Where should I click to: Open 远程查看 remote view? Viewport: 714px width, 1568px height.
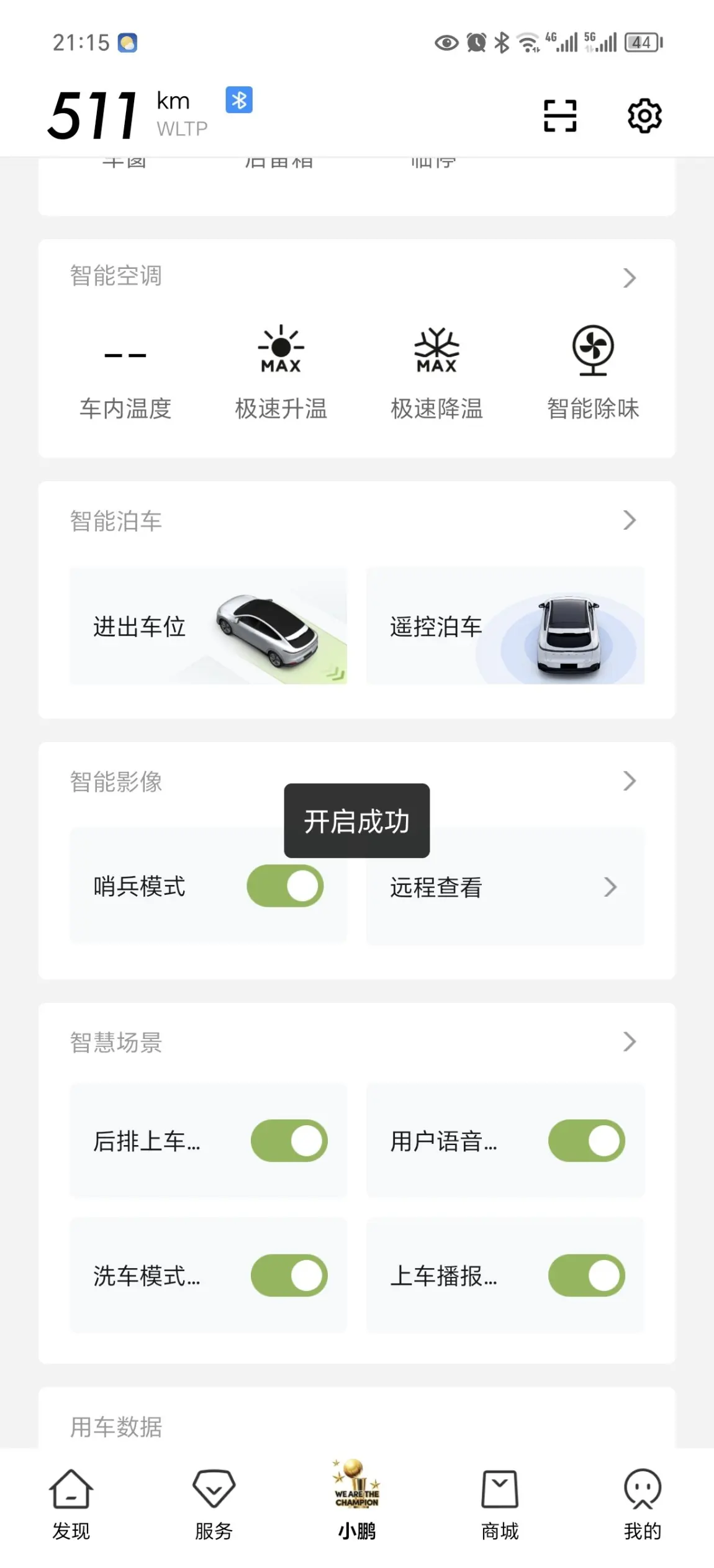[x=505, y=887]
